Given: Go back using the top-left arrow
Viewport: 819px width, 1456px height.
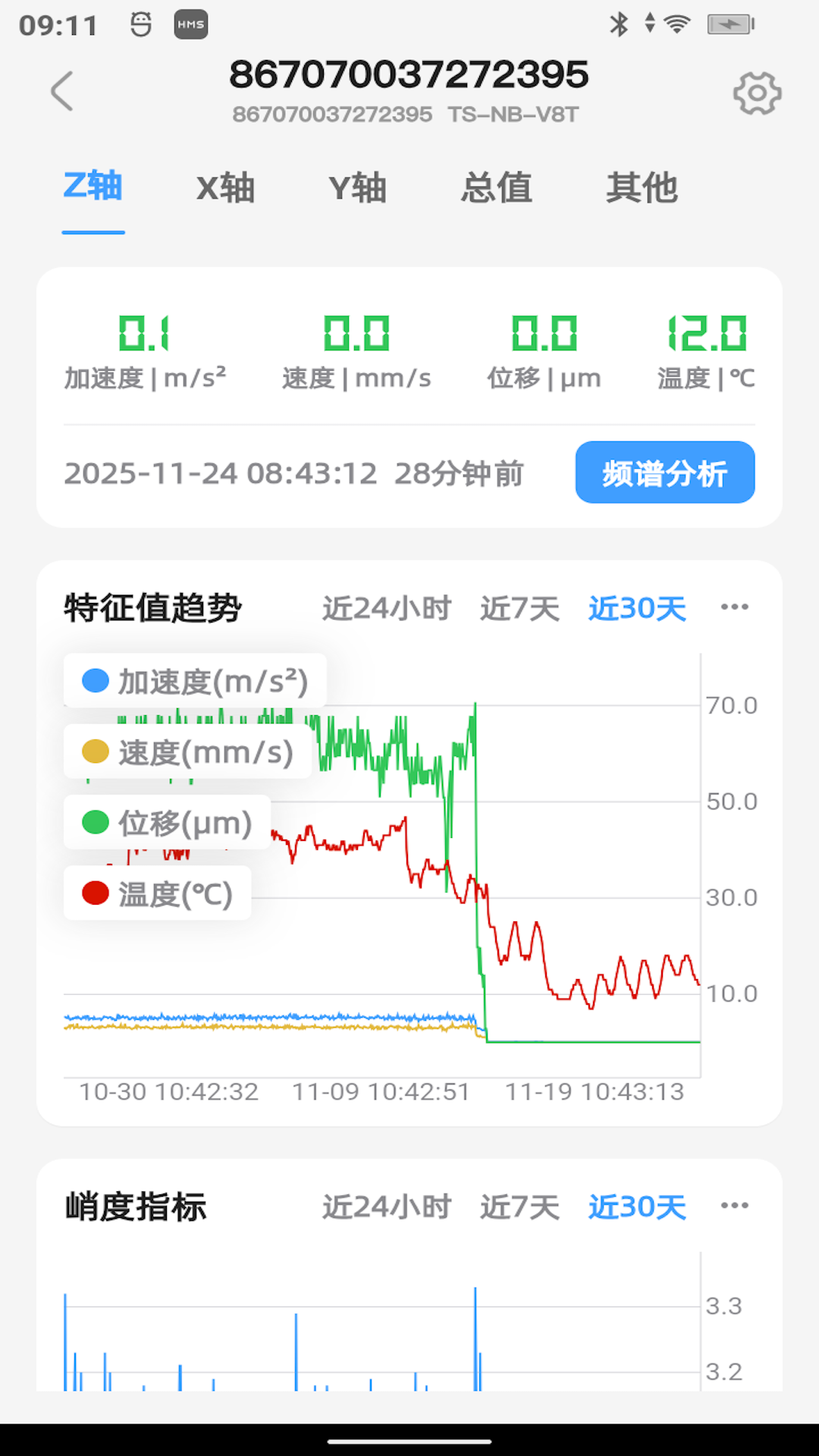Looking at the screenshot, I should [x=62, y=92].
